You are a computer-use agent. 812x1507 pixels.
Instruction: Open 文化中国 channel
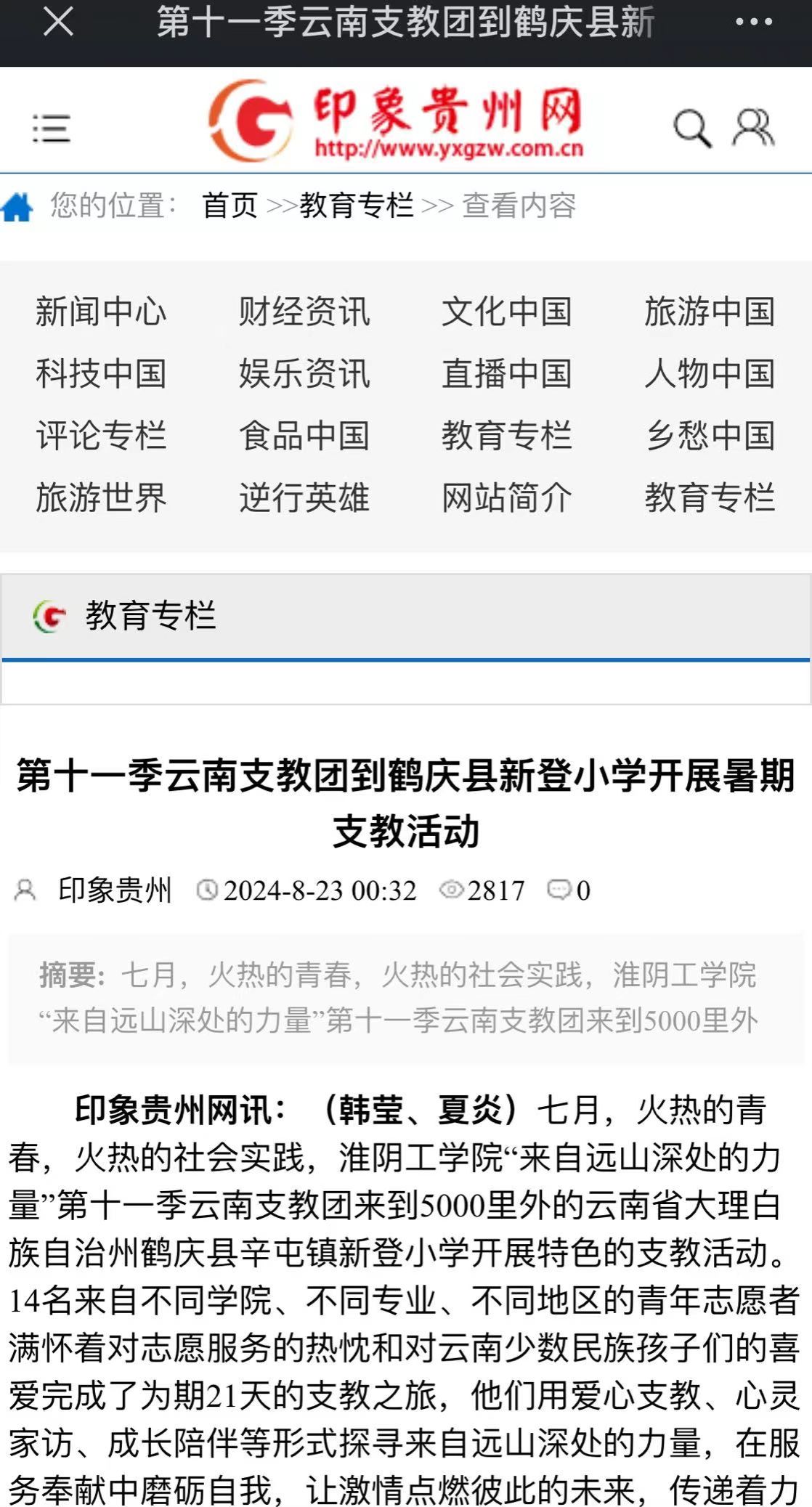[x=507, y=312]
